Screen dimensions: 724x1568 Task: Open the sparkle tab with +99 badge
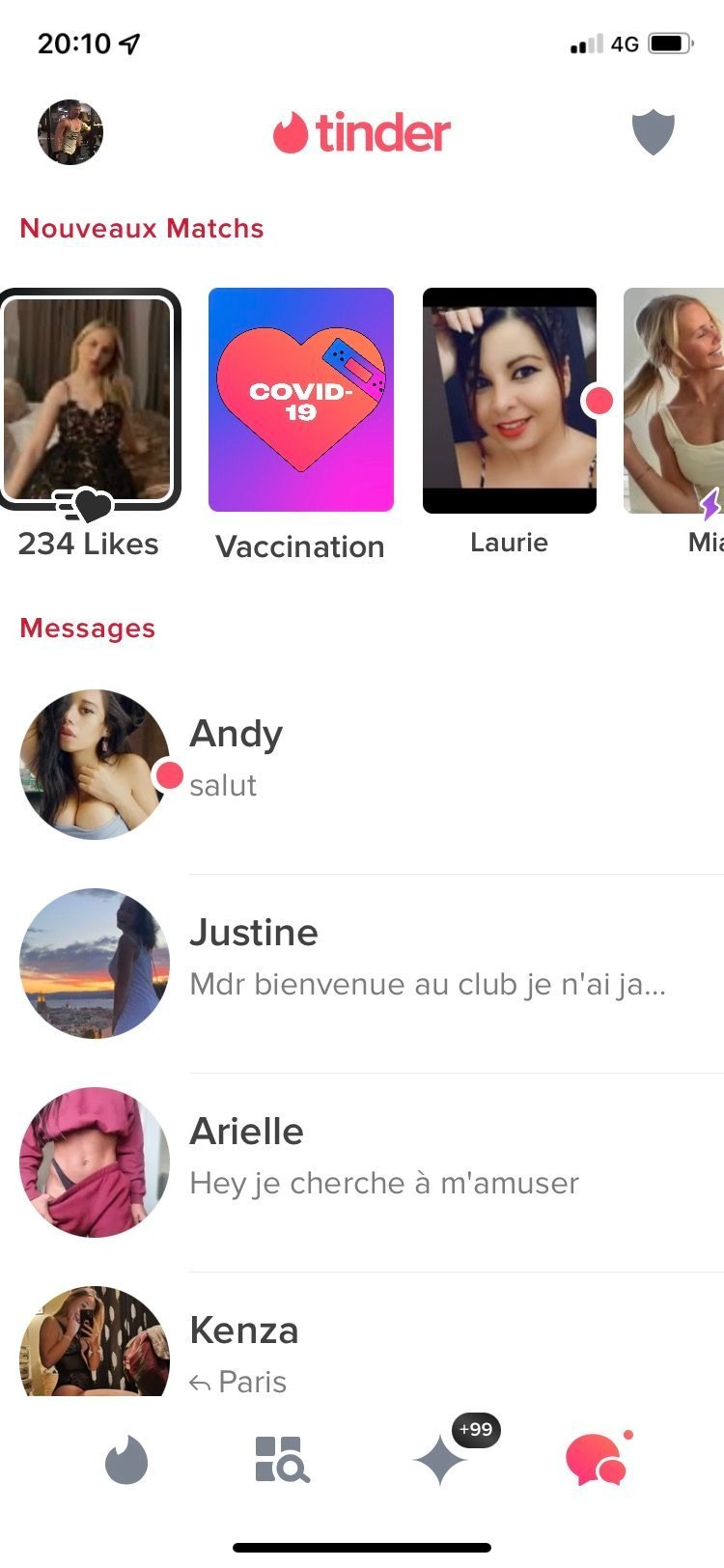tap(441, 1459)
